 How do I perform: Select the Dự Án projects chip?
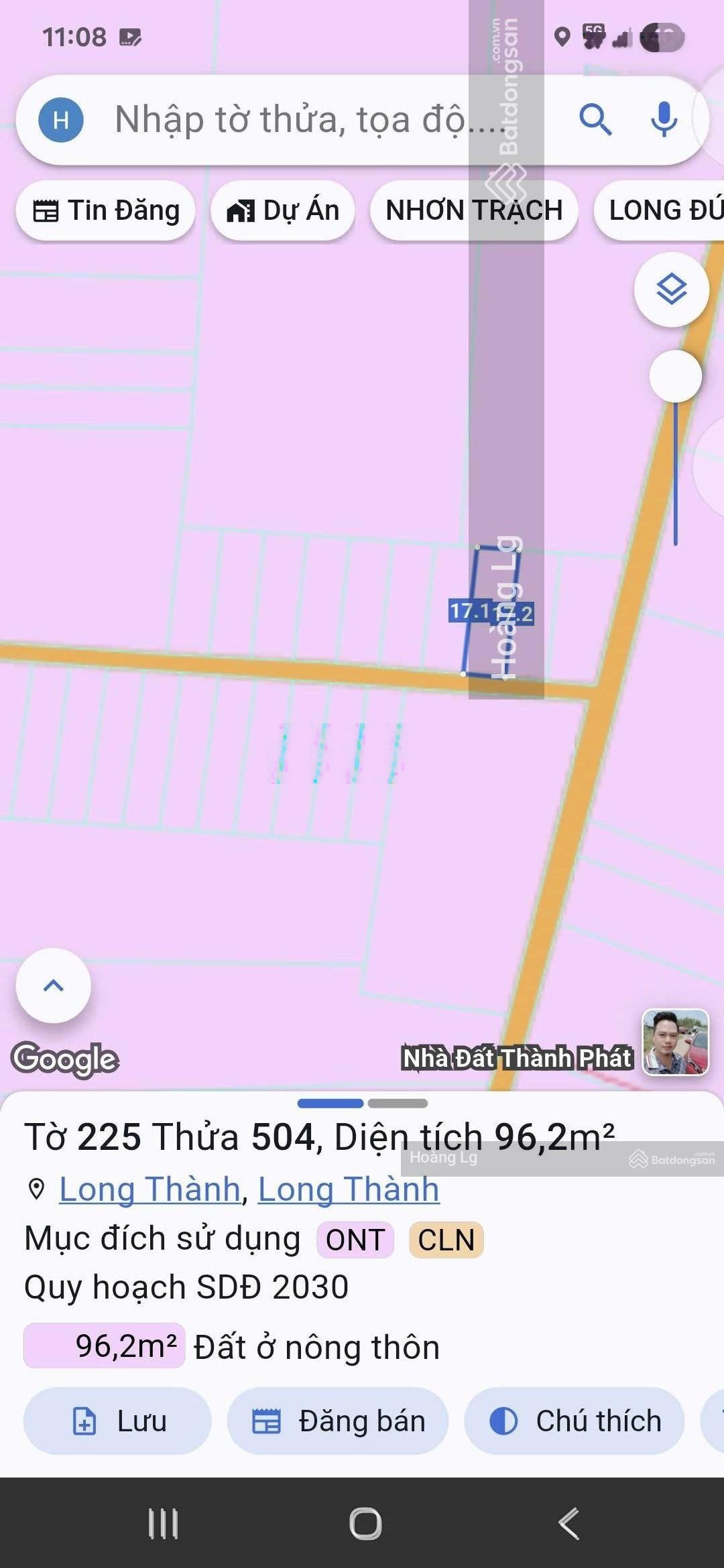click(282, 210)
